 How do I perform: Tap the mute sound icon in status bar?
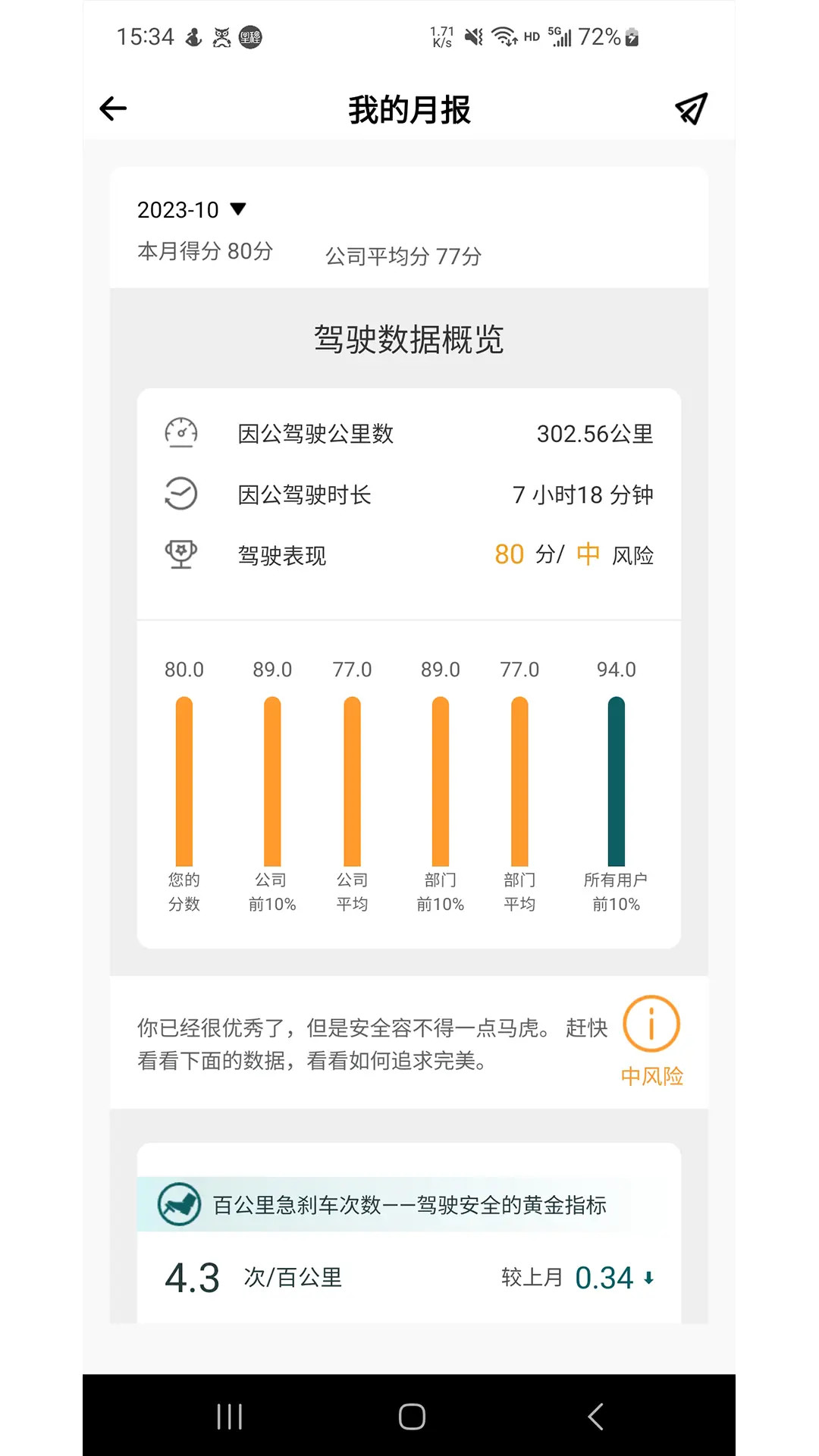coord(473,36)
